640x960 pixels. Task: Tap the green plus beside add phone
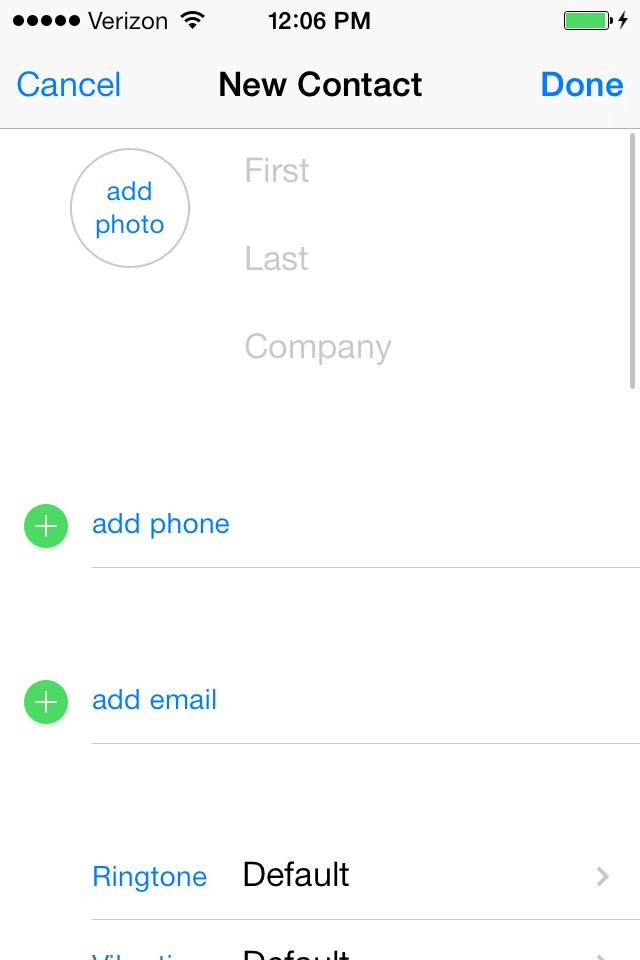46,526
